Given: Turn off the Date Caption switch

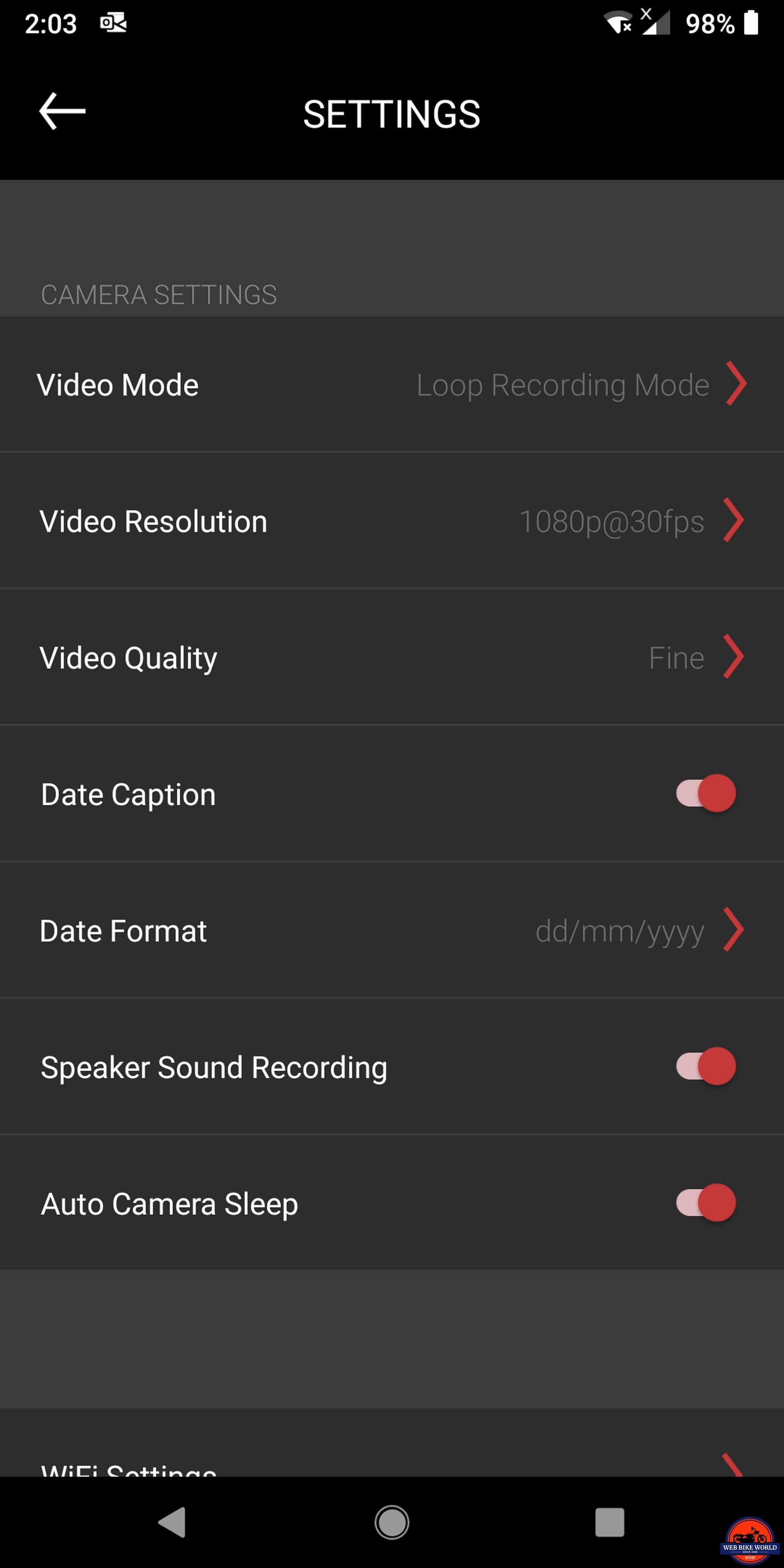Looking at the screenshot, I should tap(706, 794).
